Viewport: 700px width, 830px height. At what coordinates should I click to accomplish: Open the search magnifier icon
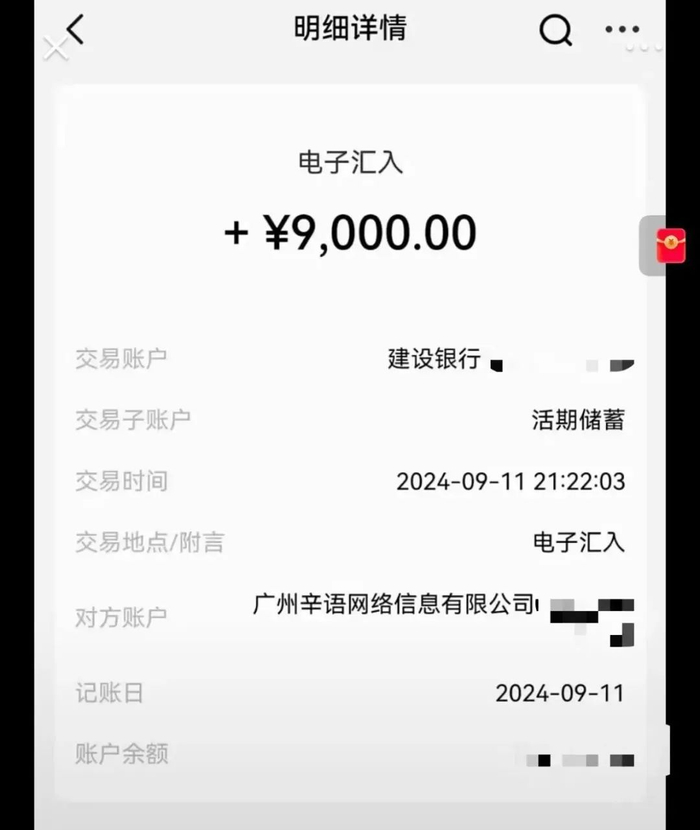pyautogui.click(x=555, y=30)
